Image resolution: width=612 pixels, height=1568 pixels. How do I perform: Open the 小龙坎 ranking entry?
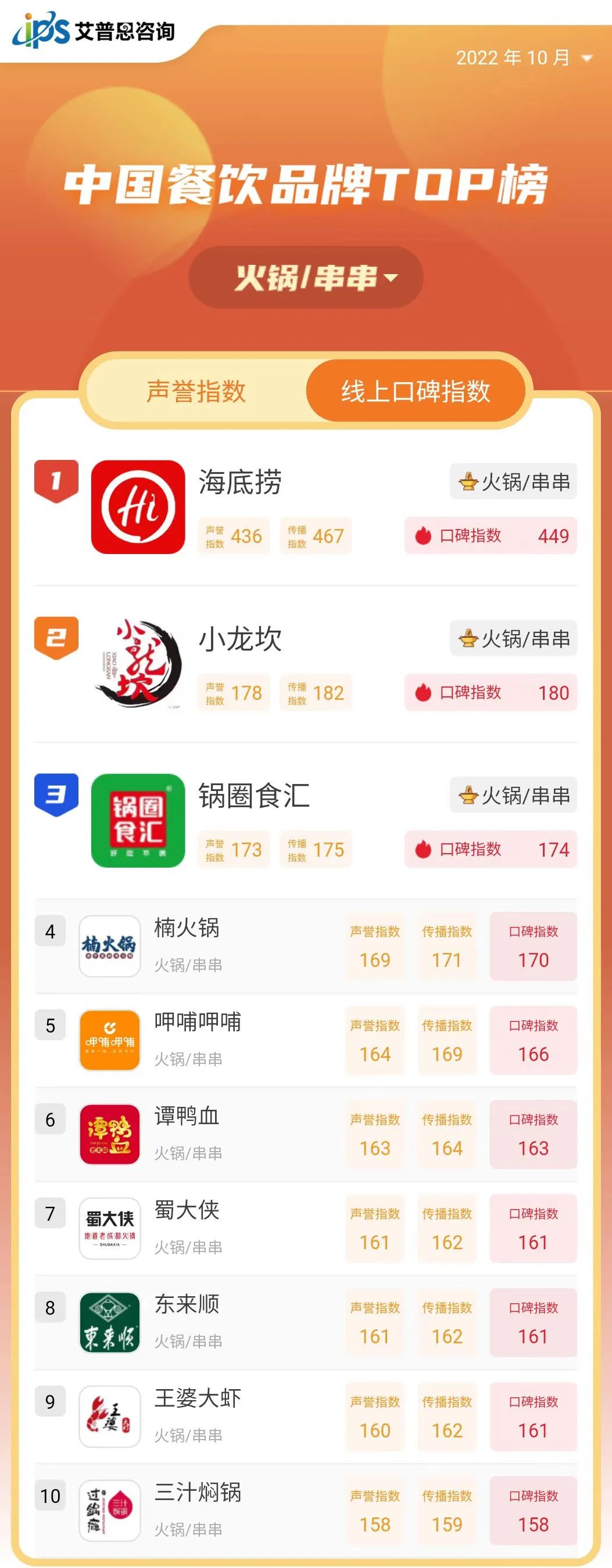pos(240,639)
